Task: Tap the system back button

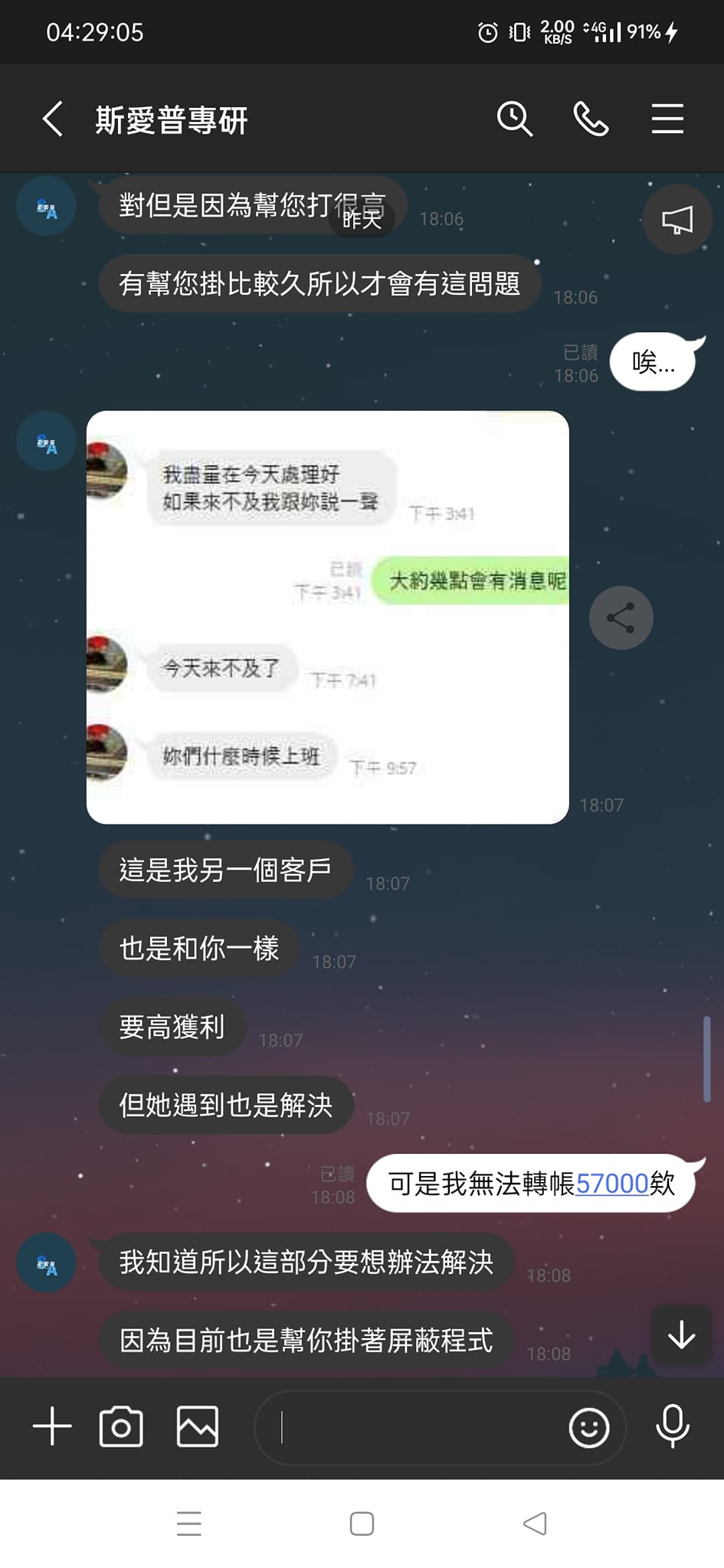Action: pyautogui.click(x=534, y=1524)
